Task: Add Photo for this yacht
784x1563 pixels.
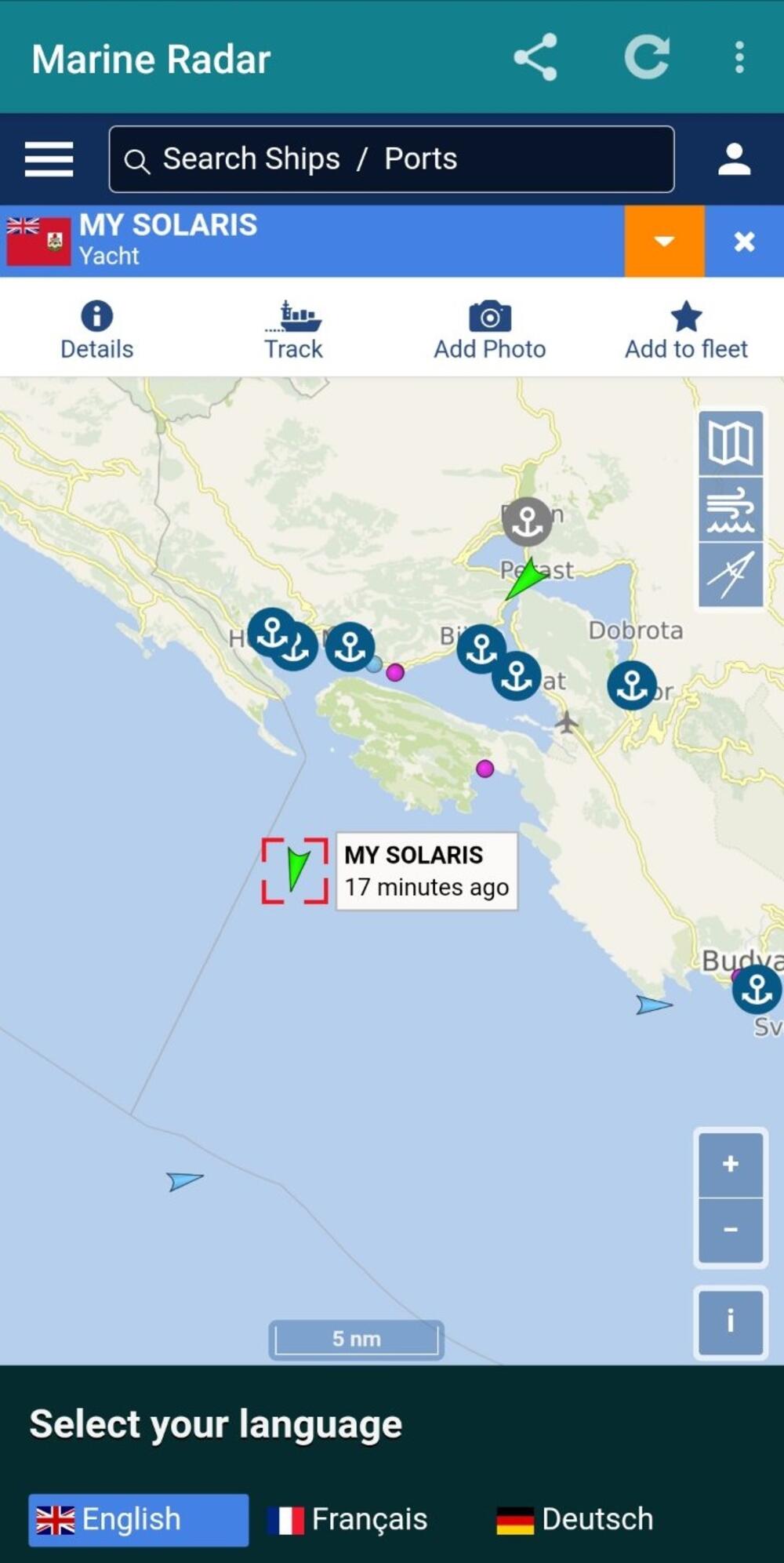Action: (490, 329)
